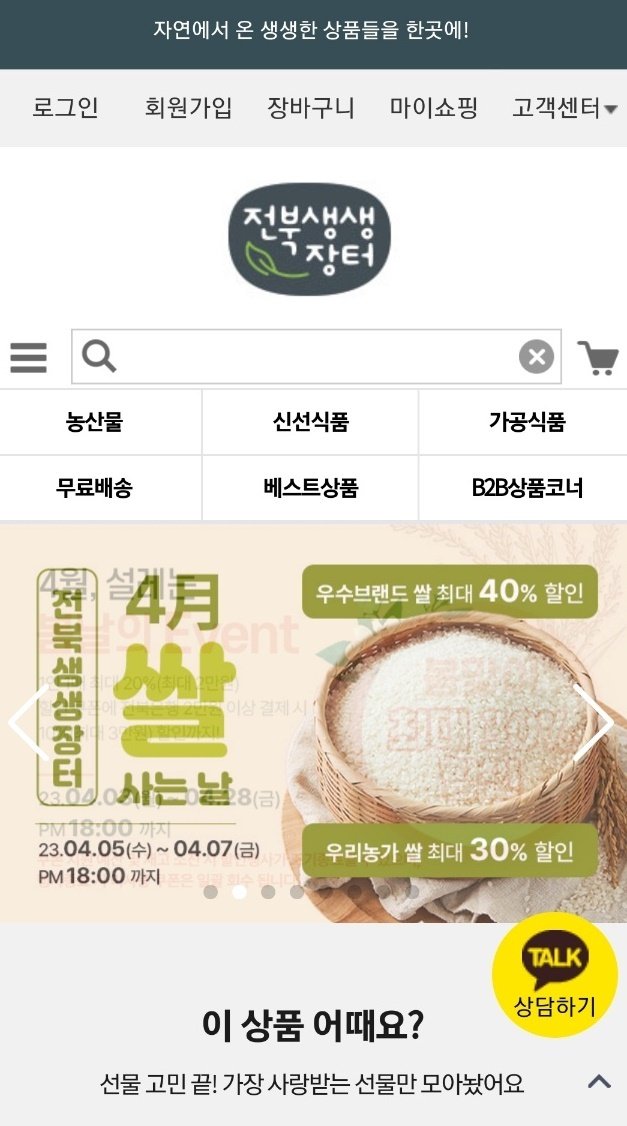Show previous banner with left arrow
Image resolution: width=627 pixels, height=1126 pixels.
pos(28,722)
